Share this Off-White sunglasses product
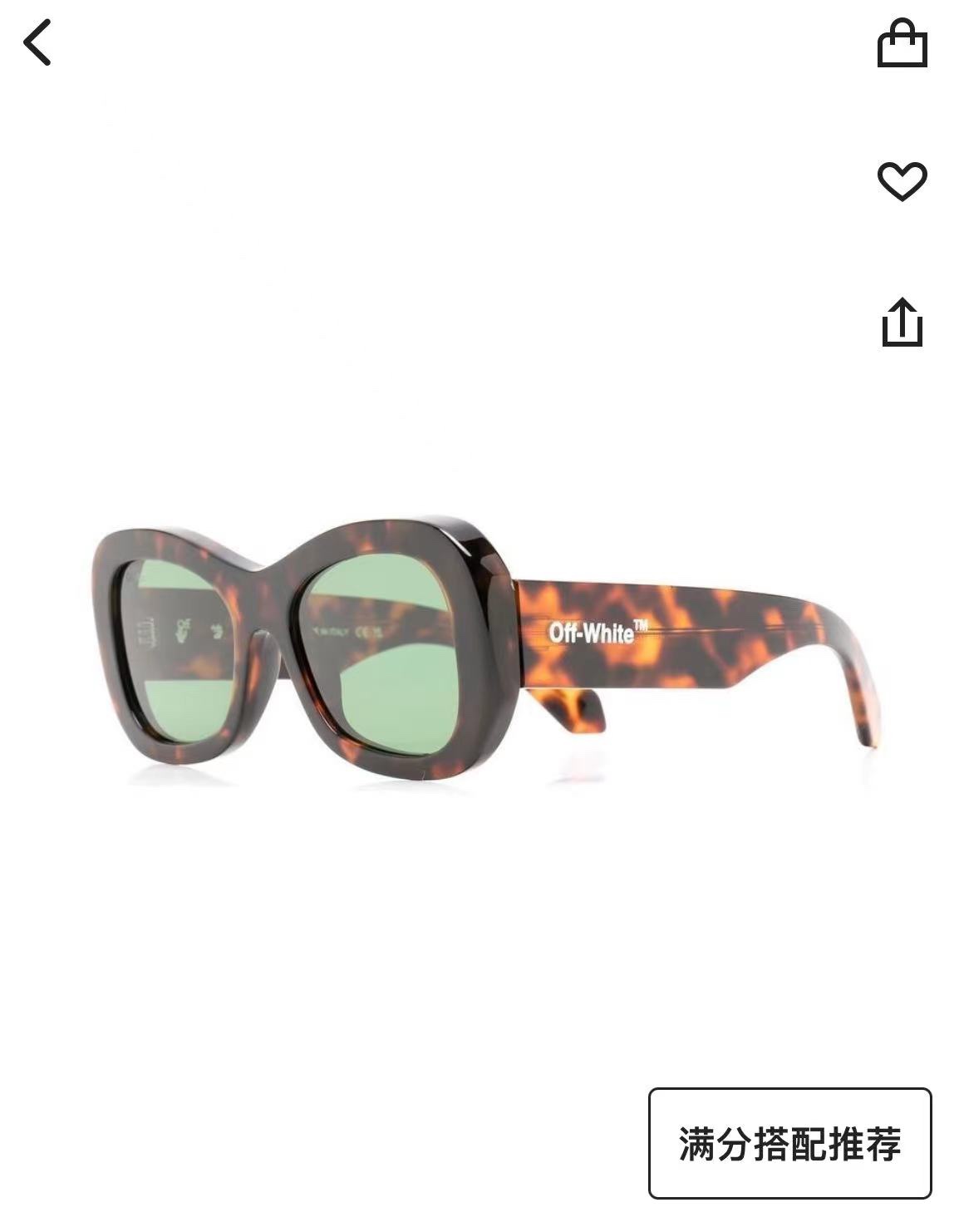 902,322
